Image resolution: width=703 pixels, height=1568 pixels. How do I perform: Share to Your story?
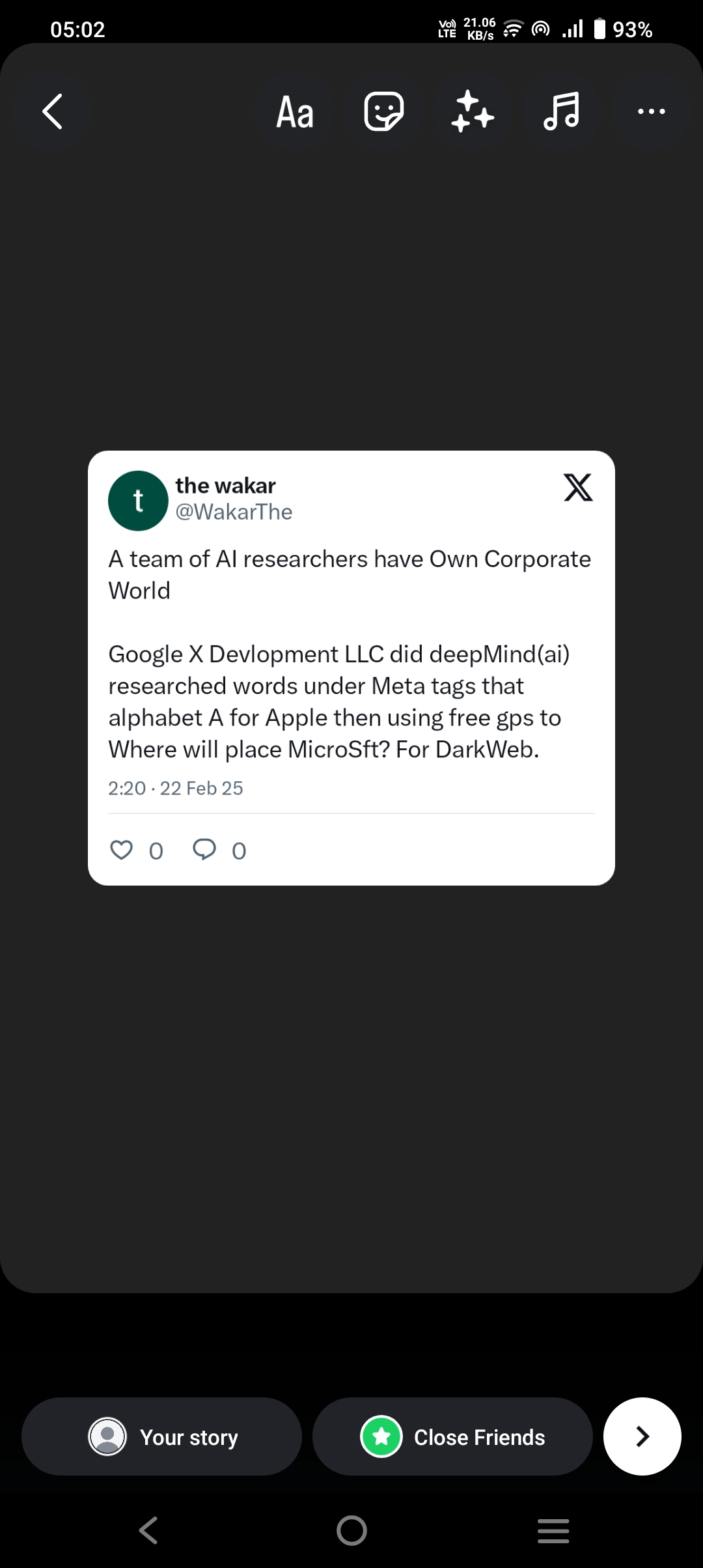(x=162, y=1436)
